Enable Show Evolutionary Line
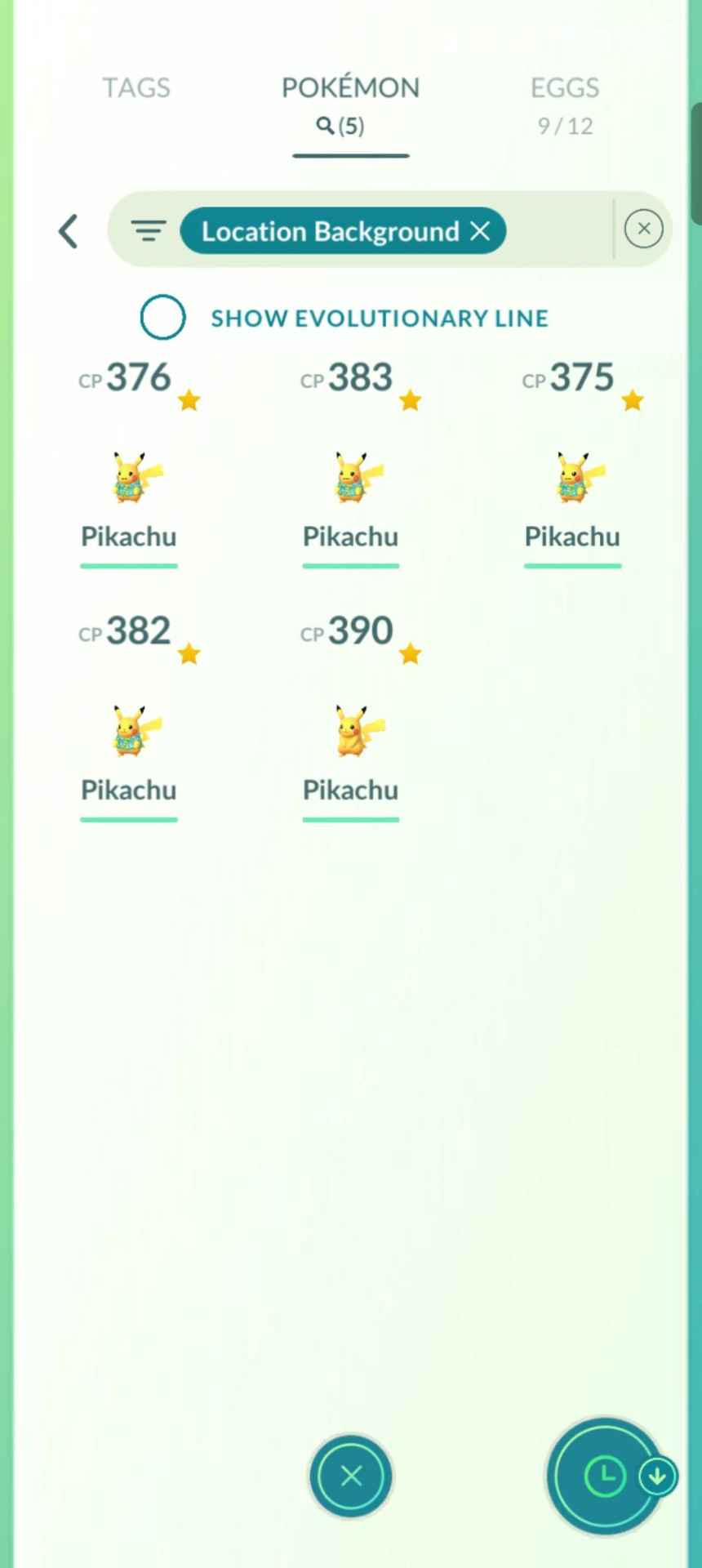702x1568 pixels. tap(163, 317)
